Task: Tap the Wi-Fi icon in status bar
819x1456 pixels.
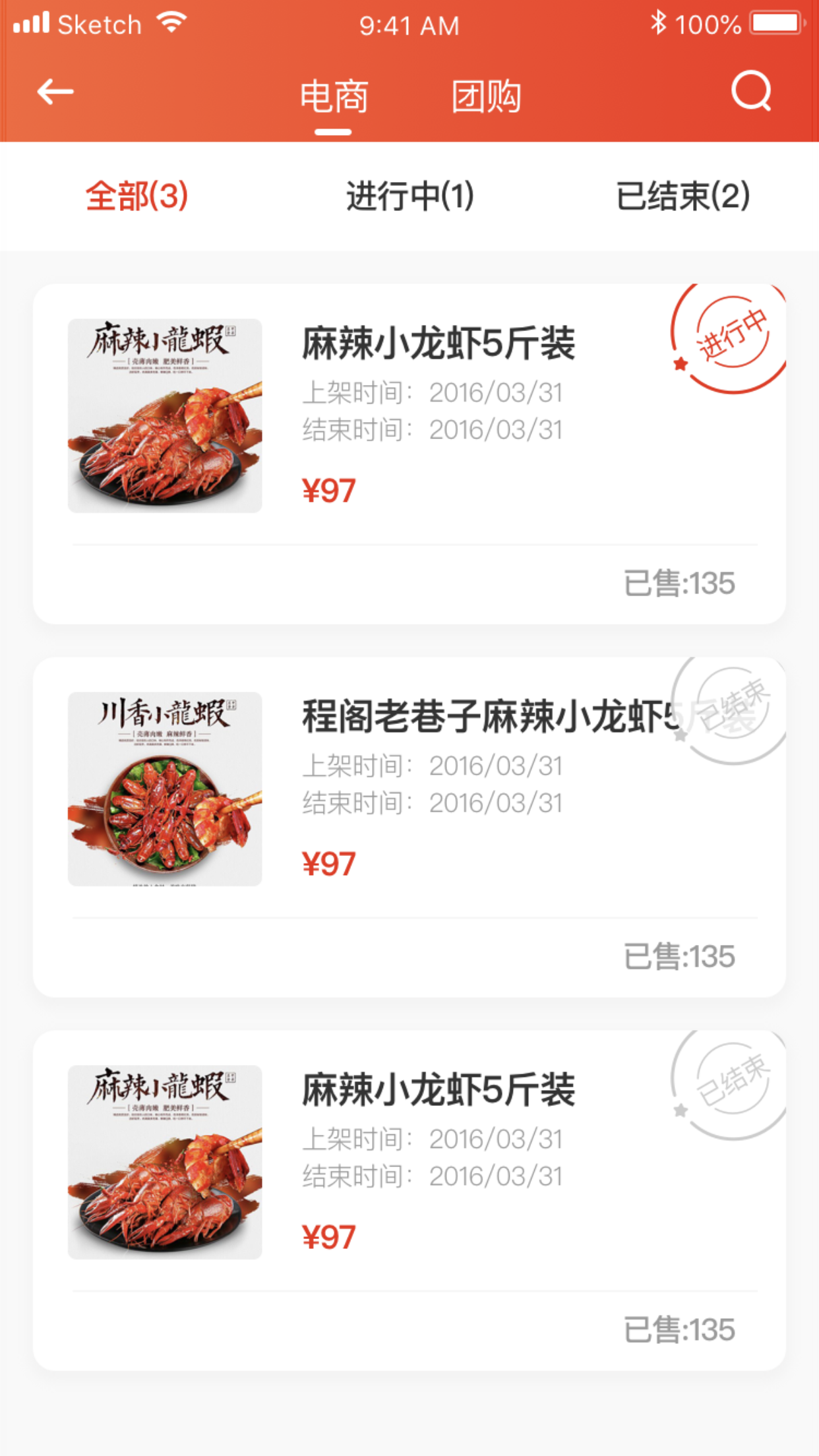Action: pos(170,22)
